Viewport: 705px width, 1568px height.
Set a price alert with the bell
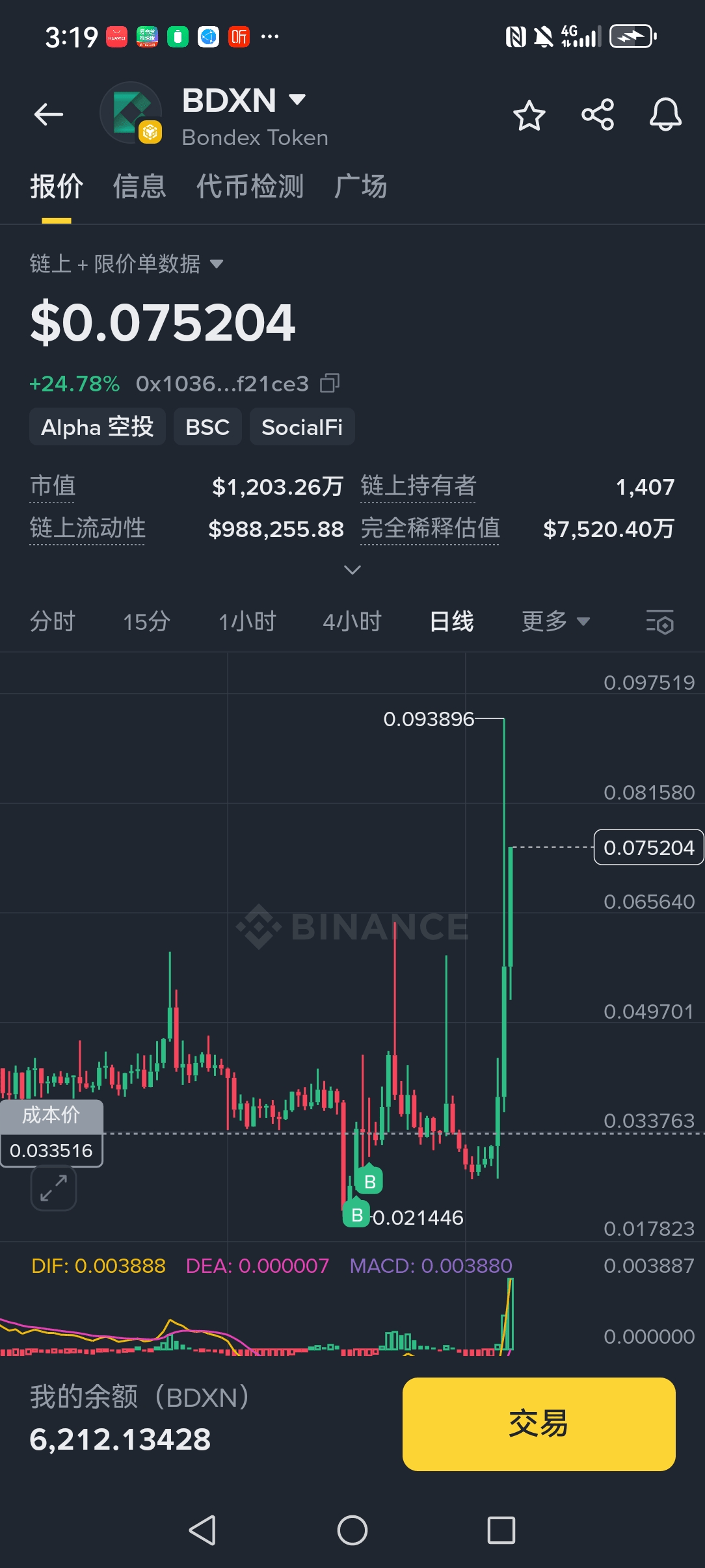665,115
